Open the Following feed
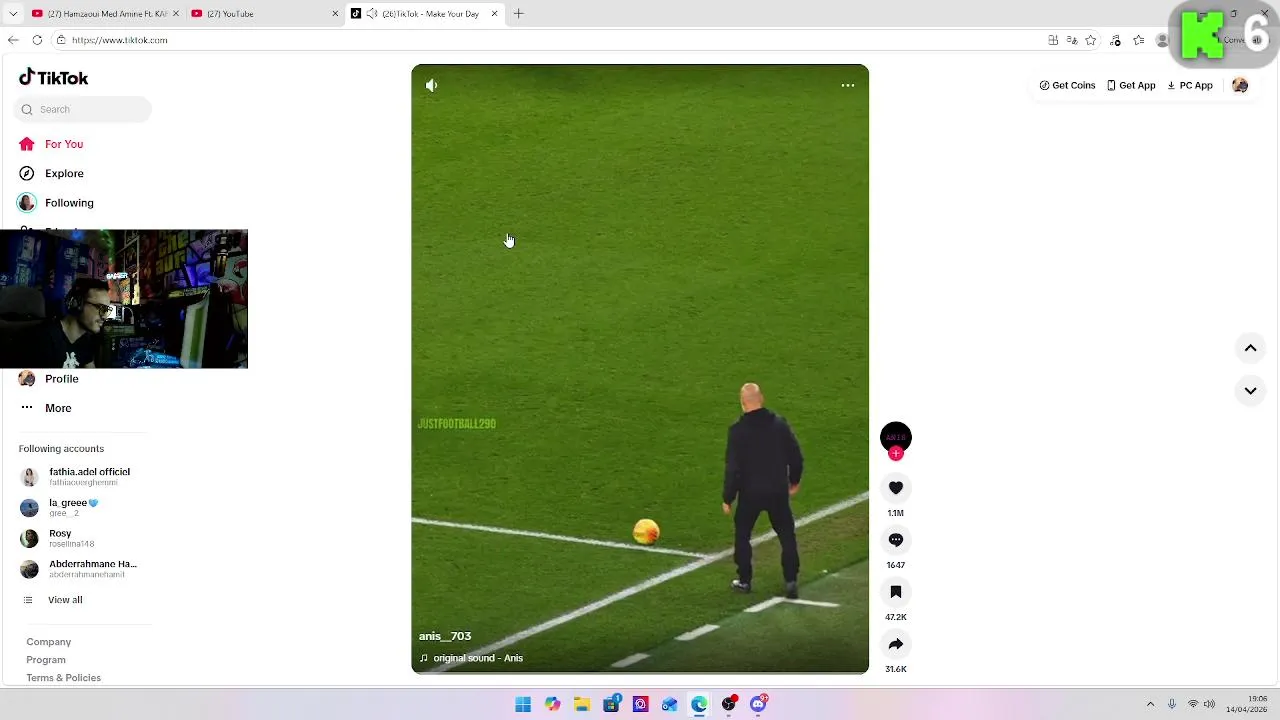Image resolution: width=1280 pixels, height=720 pixels. pos(69,203)
